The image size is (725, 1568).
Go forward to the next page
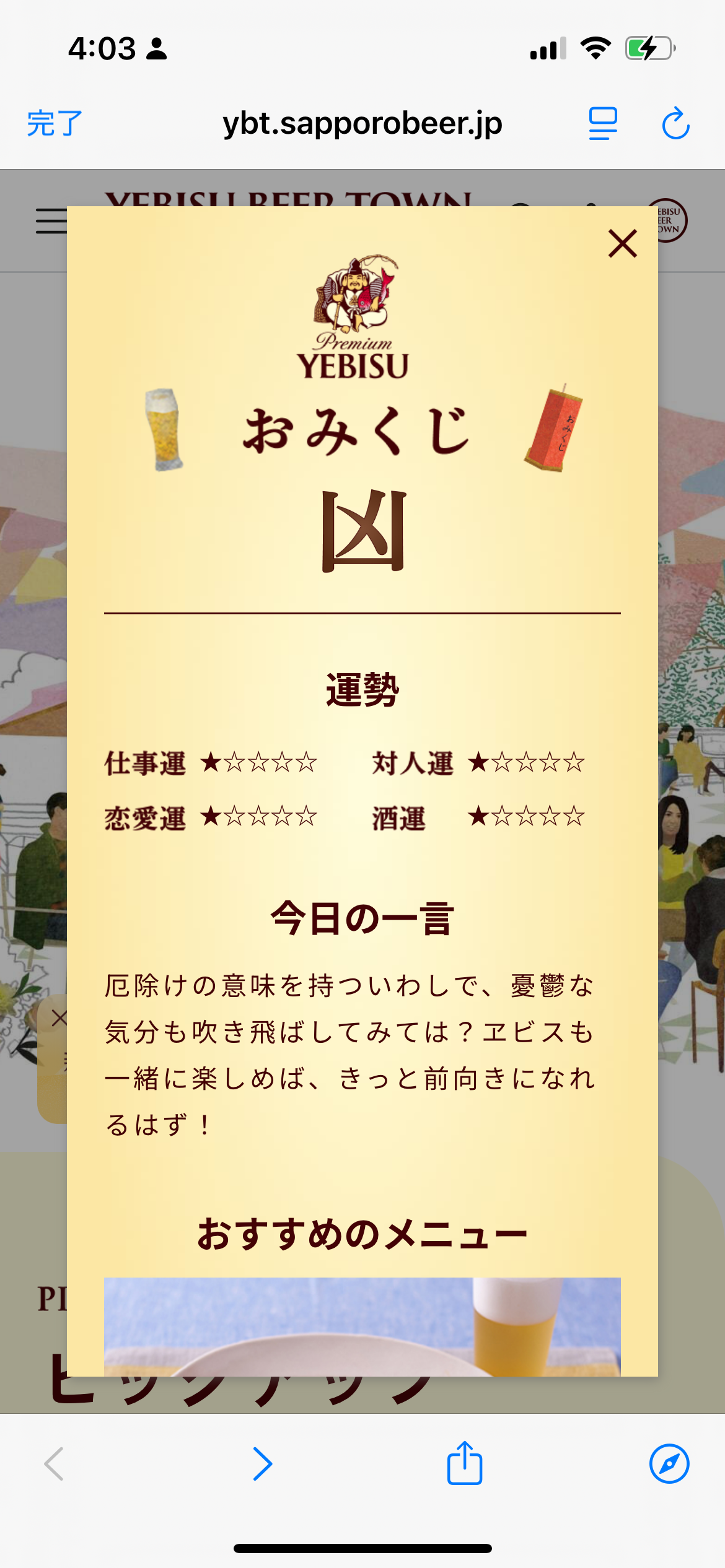tap(263, 1464)
